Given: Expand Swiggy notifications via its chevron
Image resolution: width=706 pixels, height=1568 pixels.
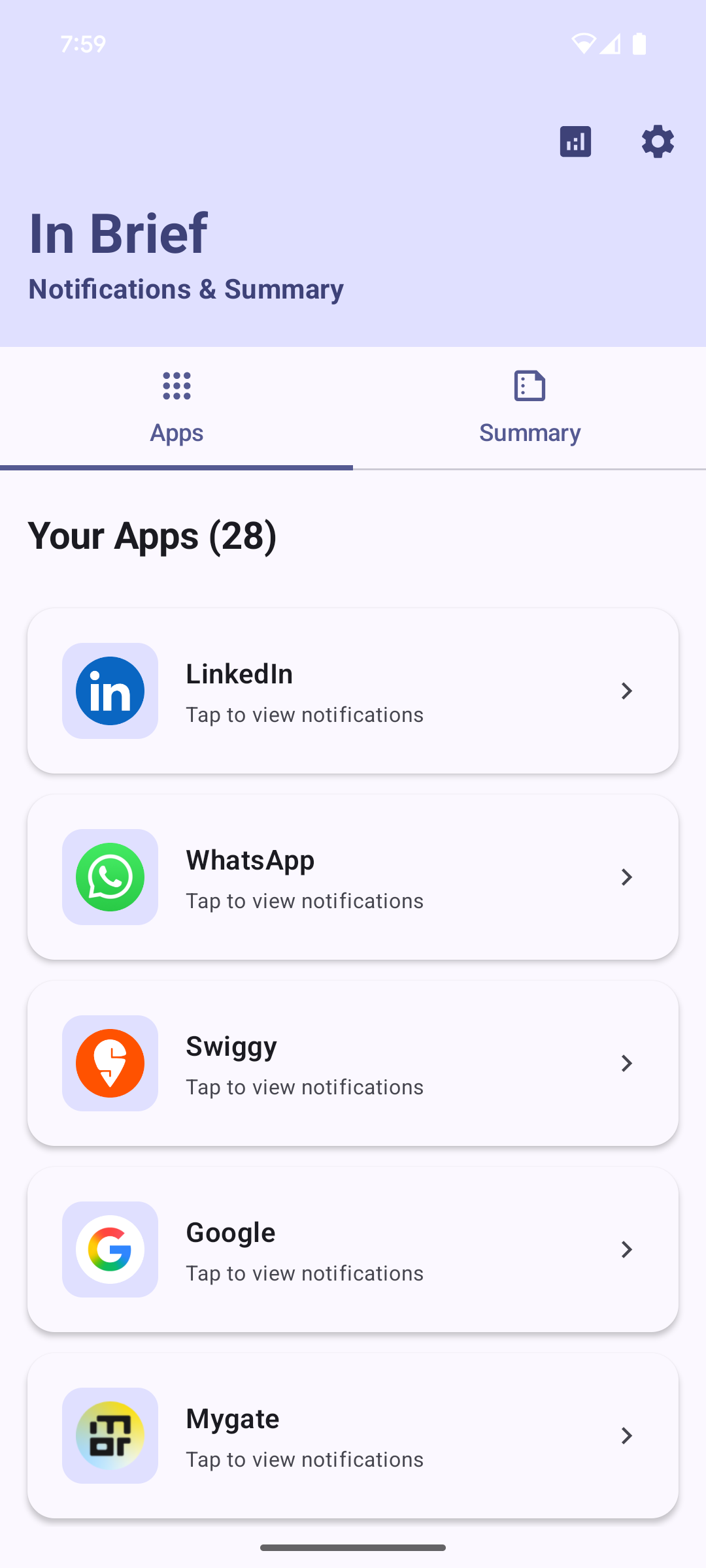Looking at the screenshot, I should pyautogui.click(x=626, y=1064).
